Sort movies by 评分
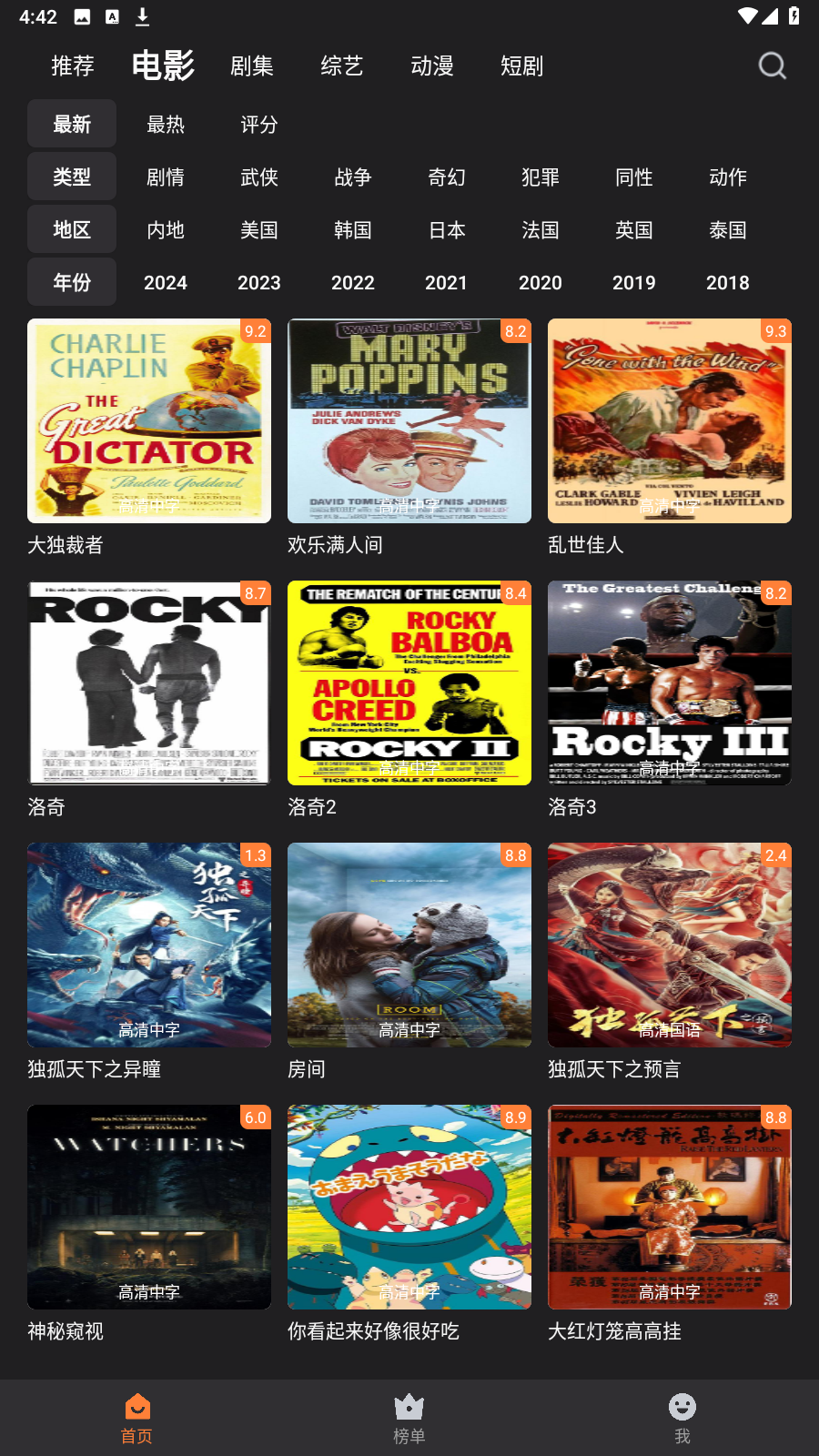The width and height of the screenshot is (819, 1456). [259, 125]
